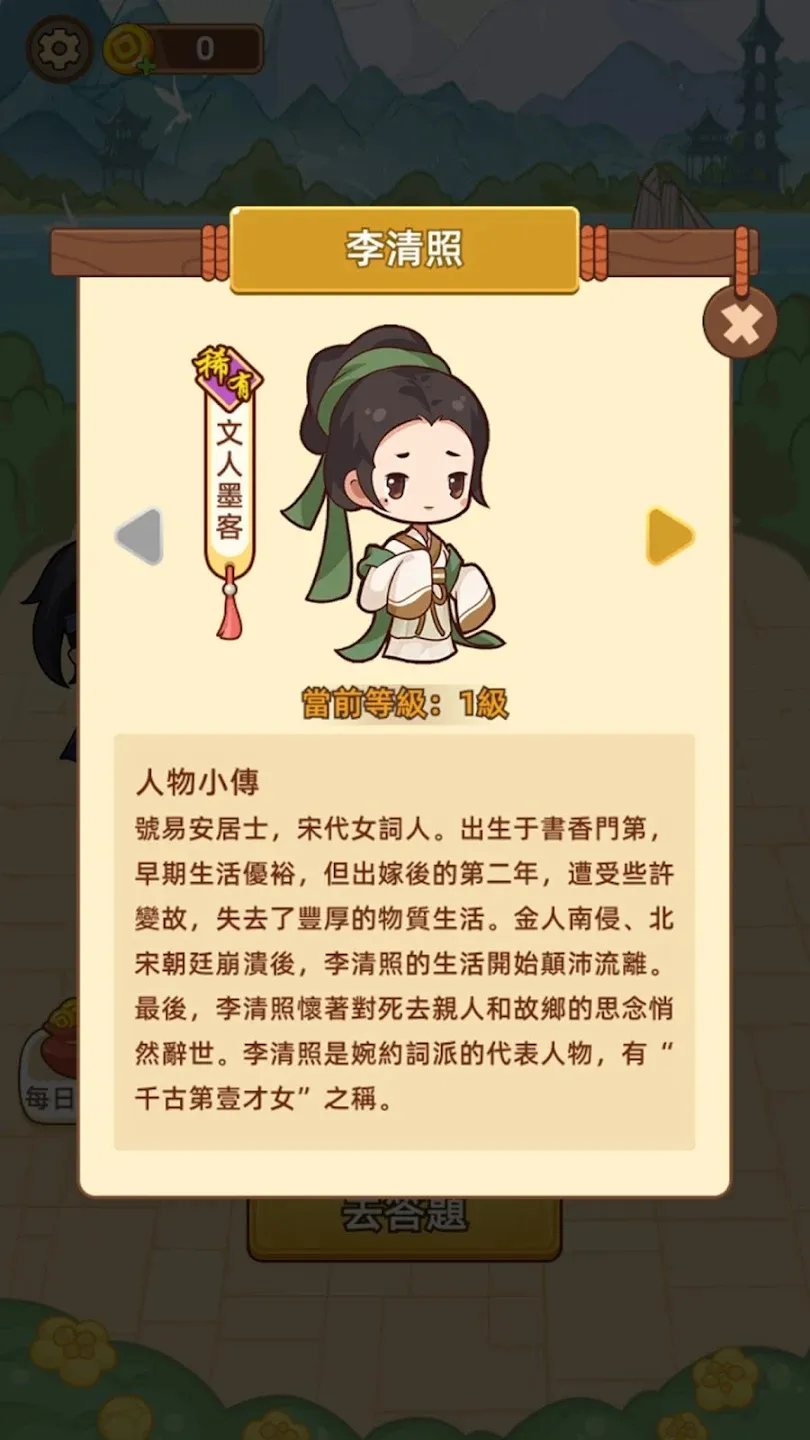Go to the previous character with gray arrow

(x=139, y=536)
